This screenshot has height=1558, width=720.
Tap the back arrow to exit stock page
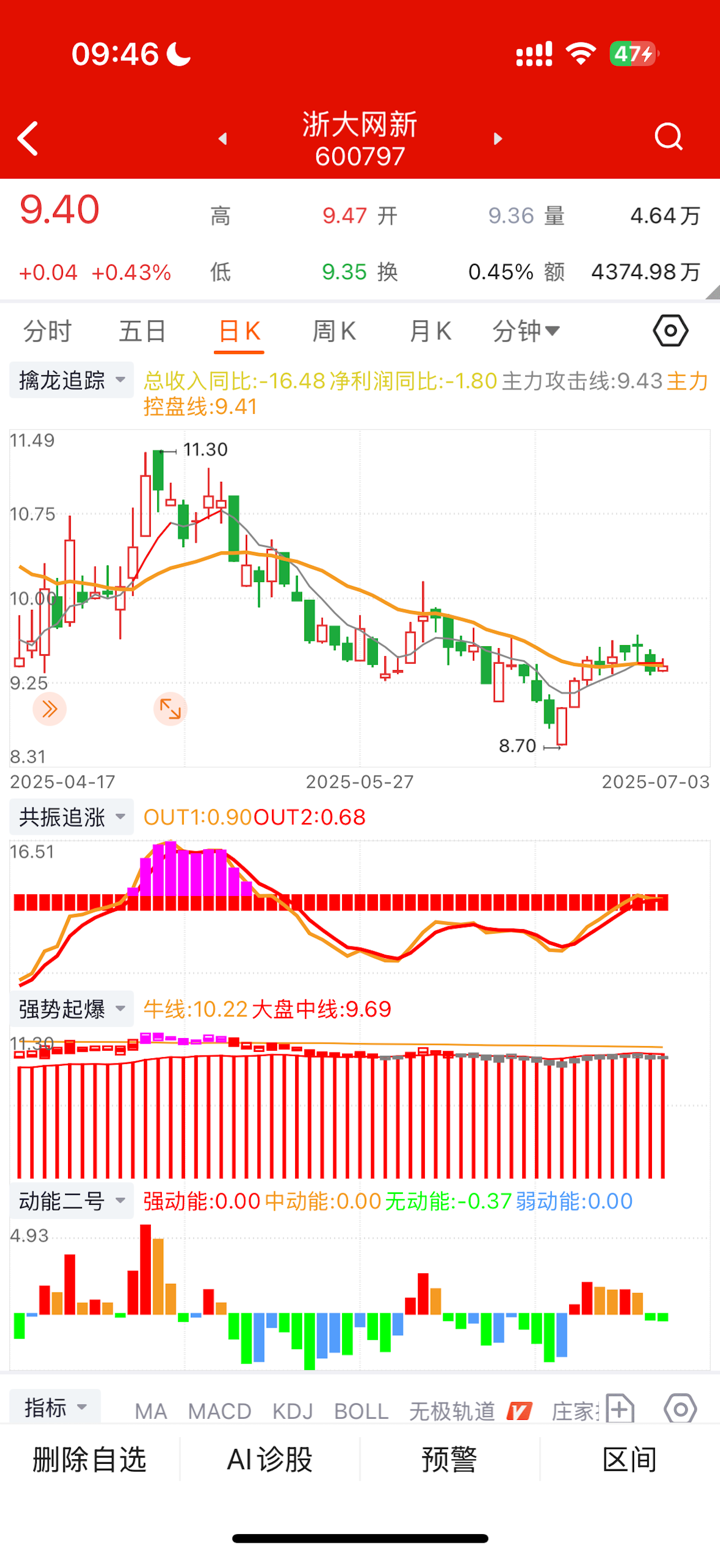[x=27, y=137]
